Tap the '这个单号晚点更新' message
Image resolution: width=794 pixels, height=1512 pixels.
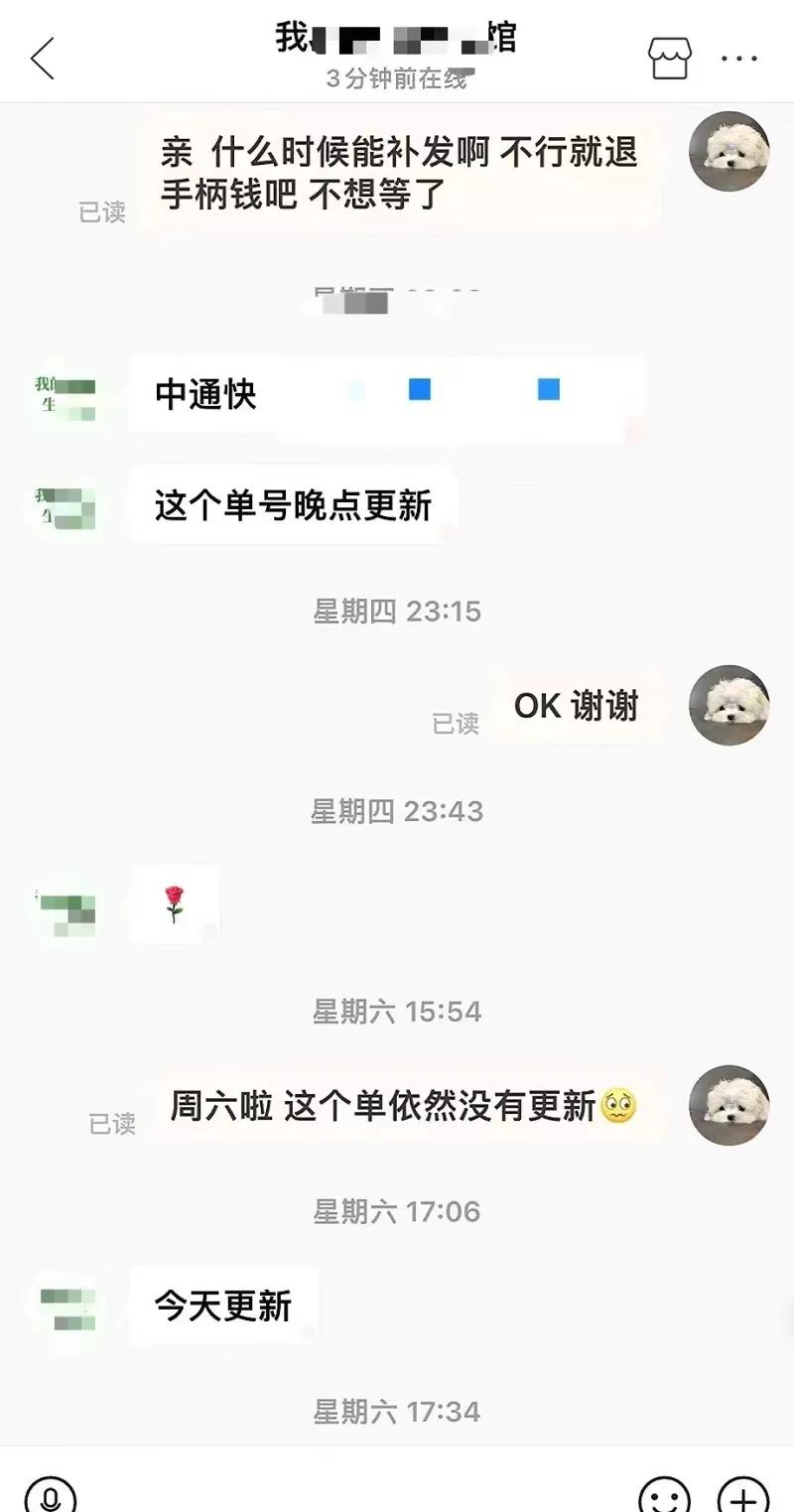293,504
